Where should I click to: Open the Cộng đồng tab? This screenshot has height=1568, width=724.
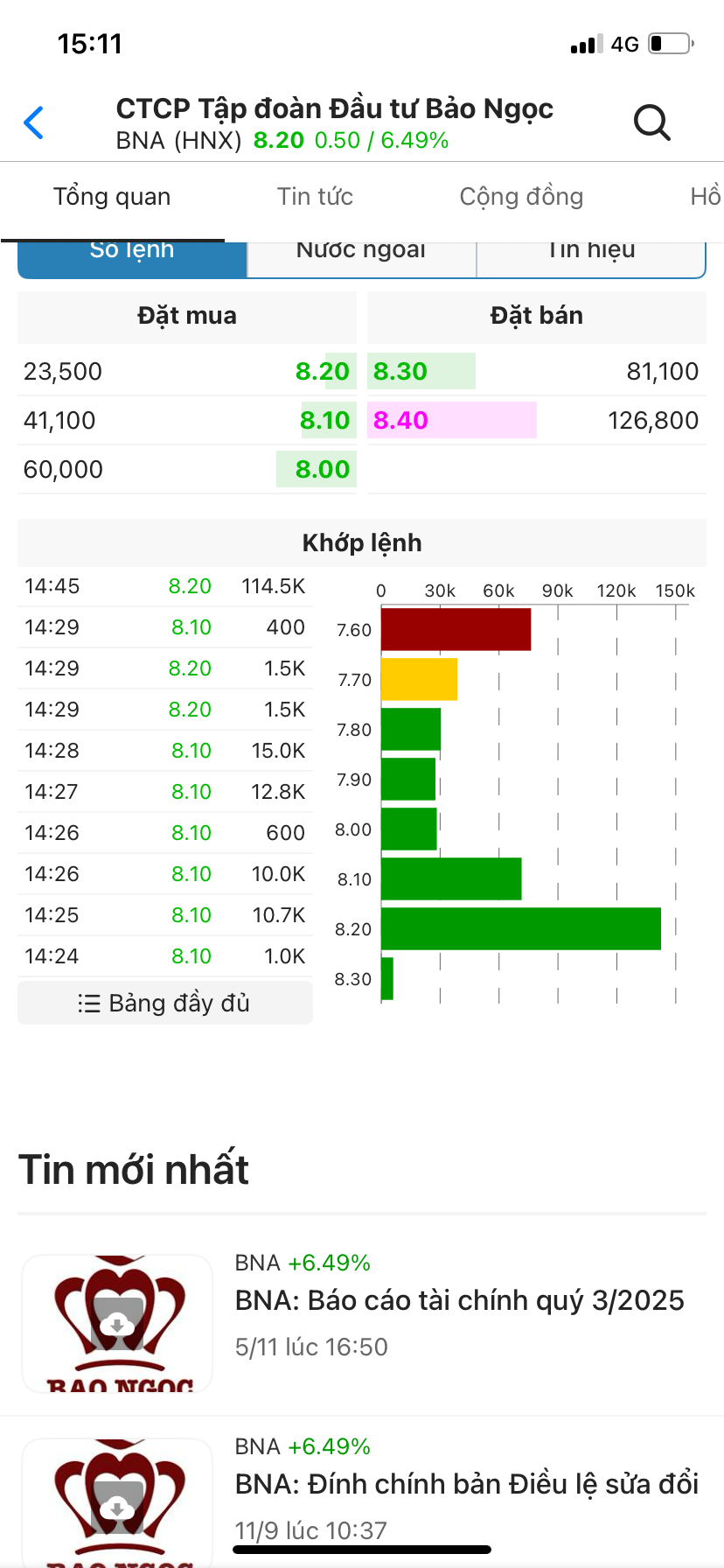[521, 197]
